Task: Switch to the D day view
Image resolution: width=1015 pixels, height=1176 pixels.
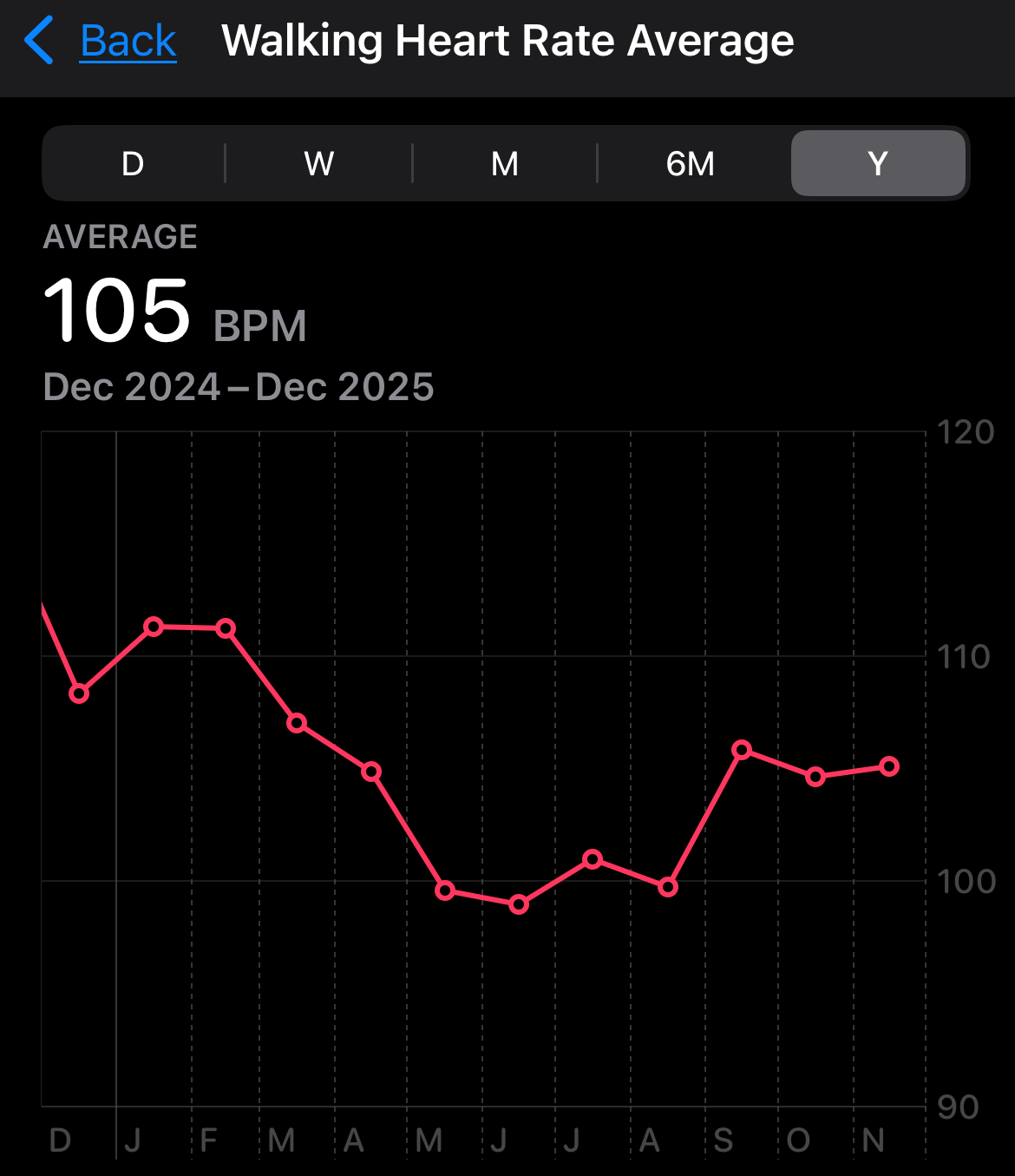Action: [x=133, y=164]
